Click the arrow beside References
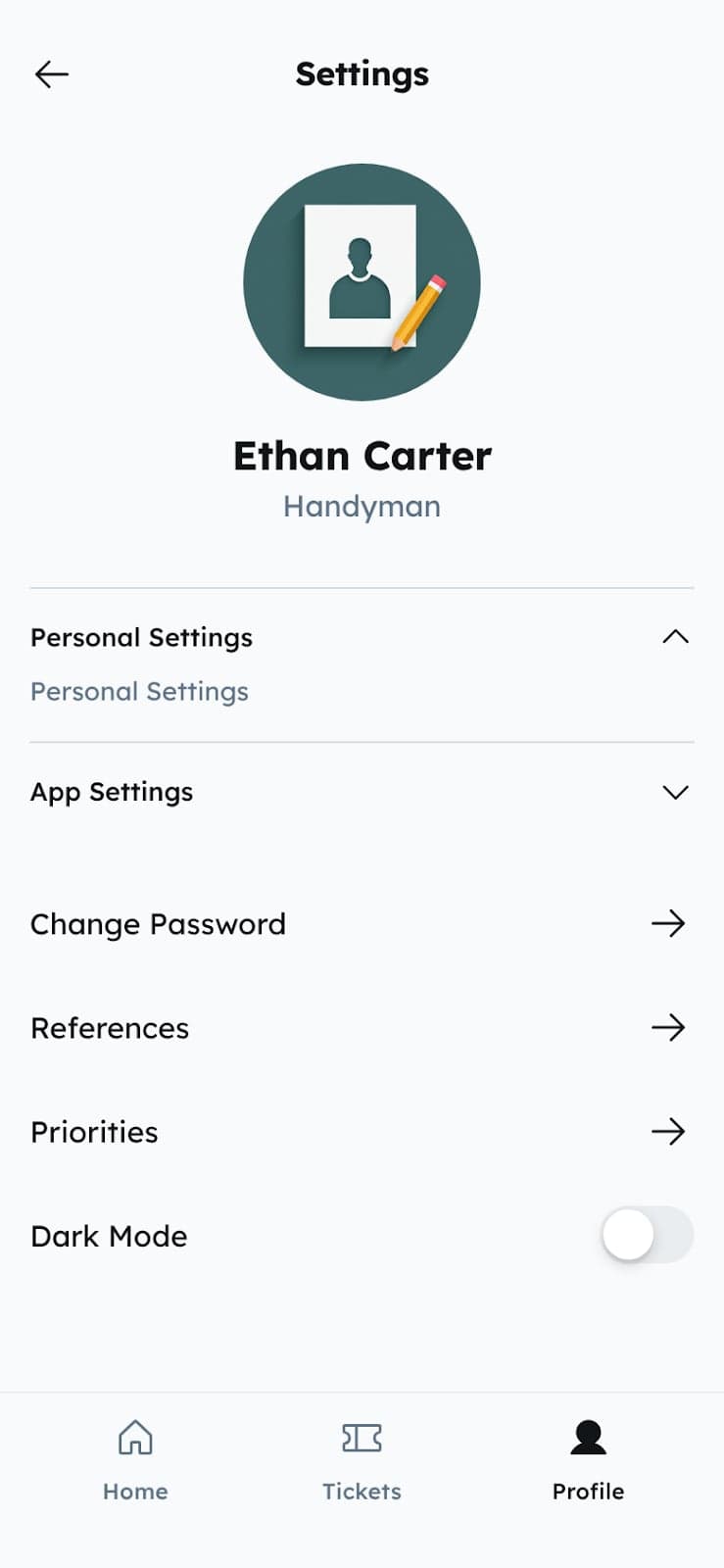Screen dimensions: 724x1568 click(668, 1027)
